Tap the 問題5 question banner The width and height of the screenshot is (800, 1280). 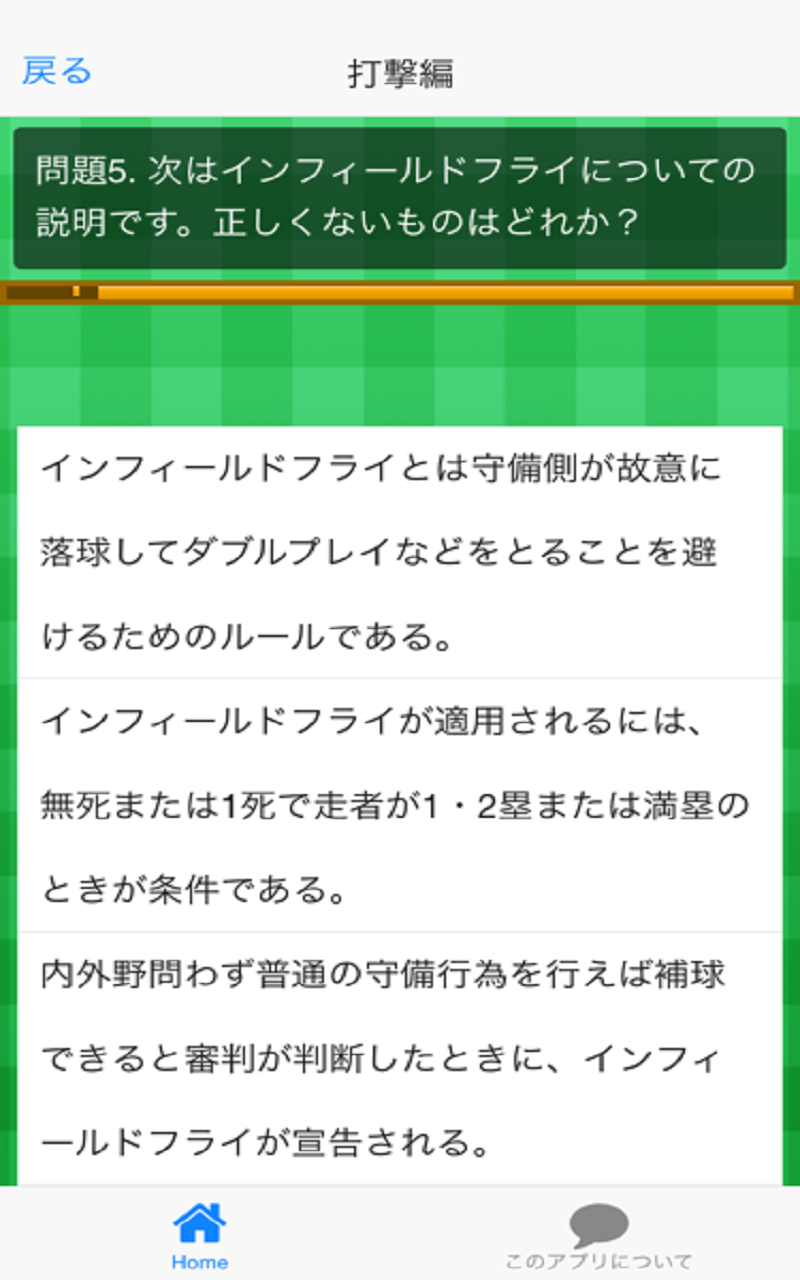click(x=400, y=195)
